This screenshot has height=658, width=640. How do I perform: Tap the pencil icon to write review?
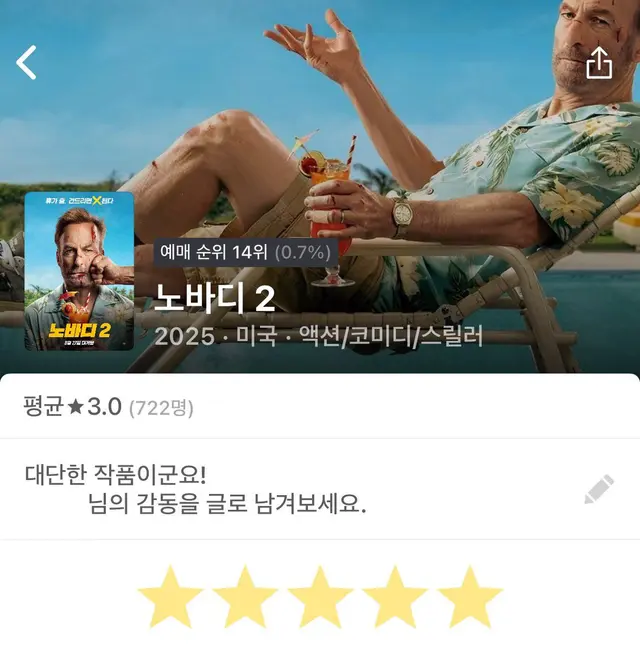(598, 489)
